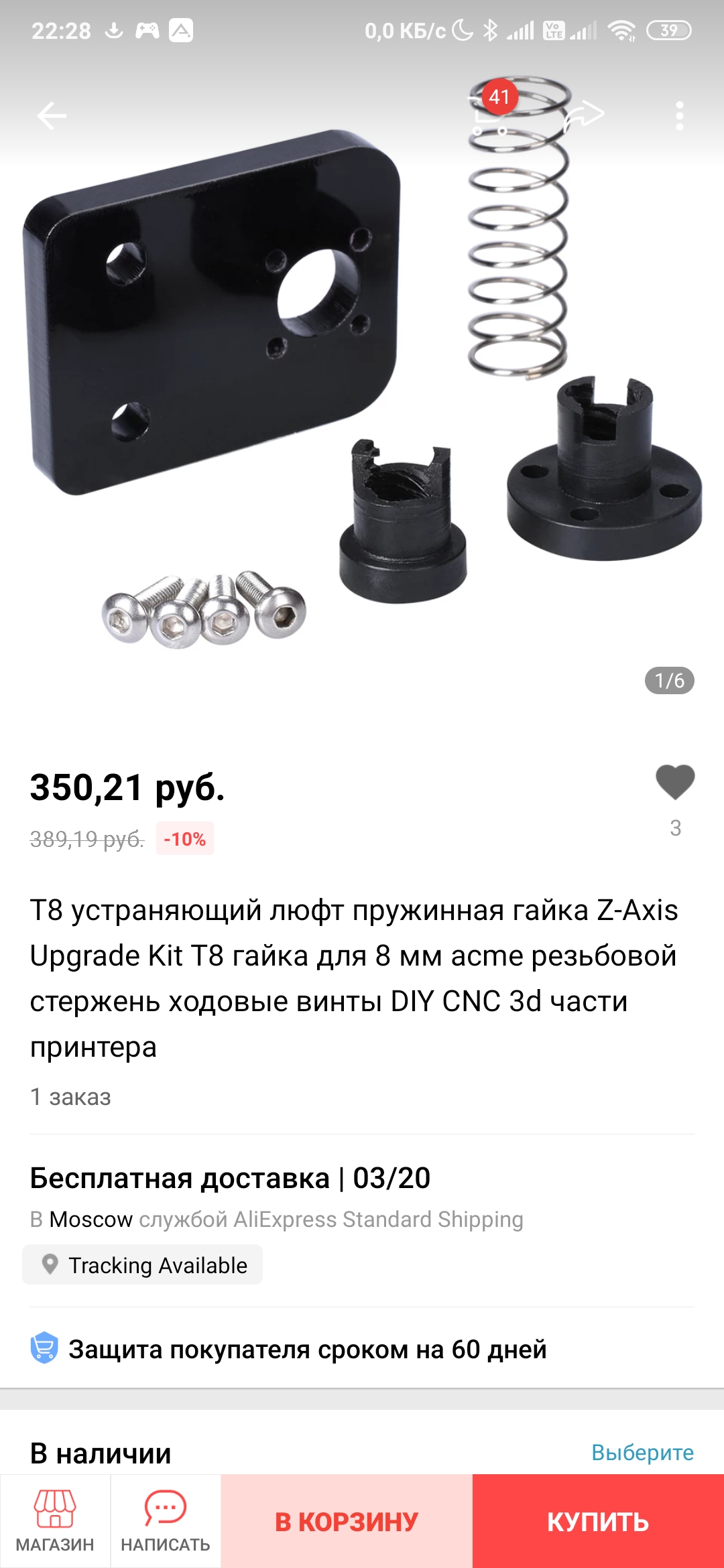Message the seller with "Написать"

(166, 1521)
